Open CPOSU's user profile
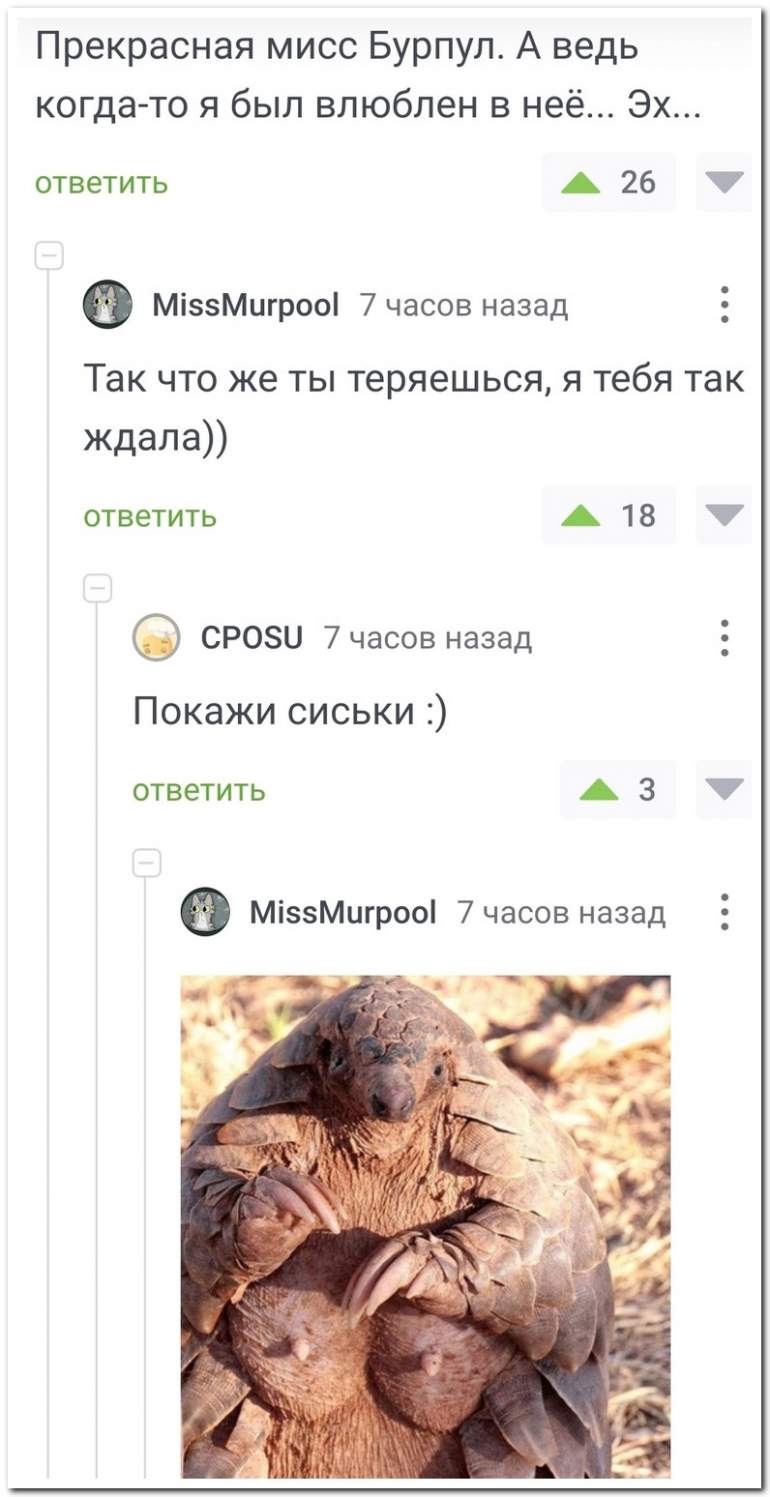The height and width of the screenshot is (1497, 770). coord(252,638)
